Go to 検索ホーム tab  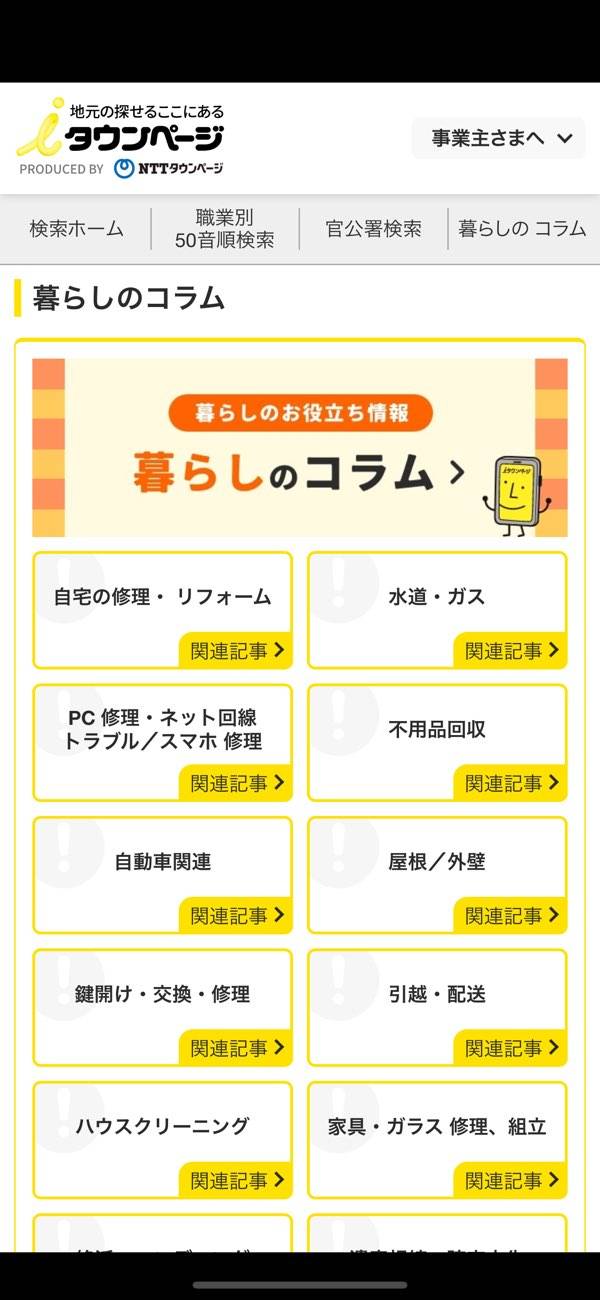point(76,229)
